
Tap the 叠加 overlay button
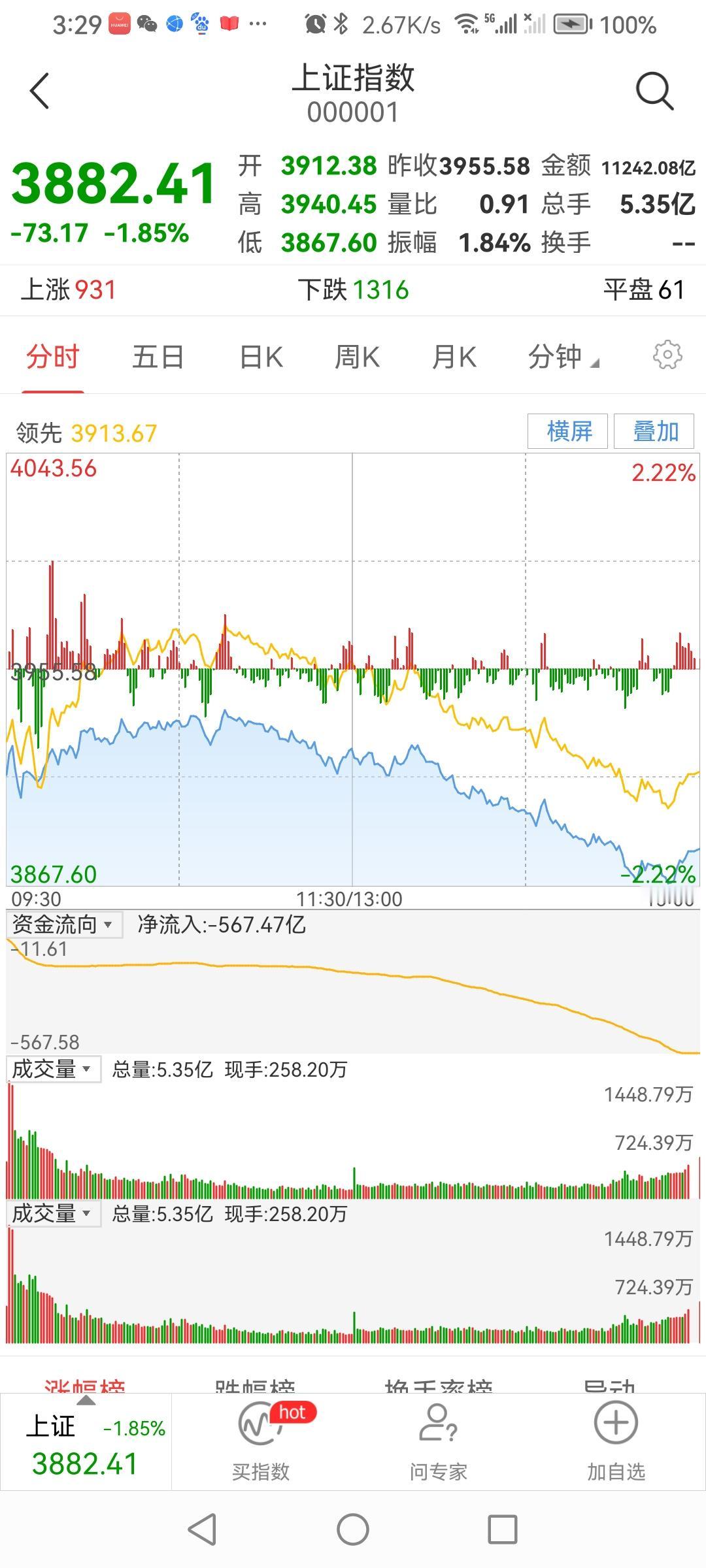(654, 431)
